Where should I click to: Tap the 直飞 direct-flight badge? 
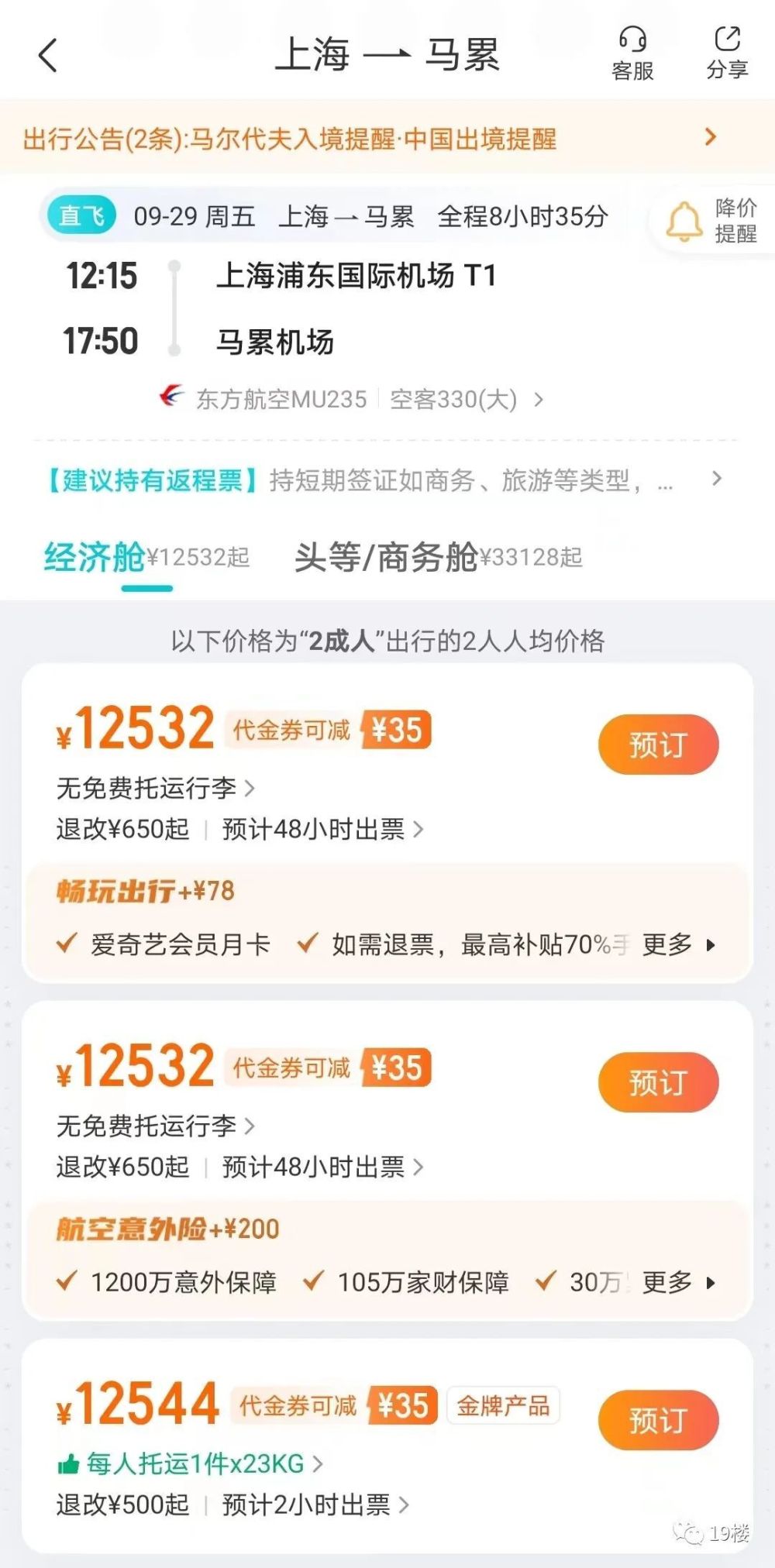coord(81,216)
